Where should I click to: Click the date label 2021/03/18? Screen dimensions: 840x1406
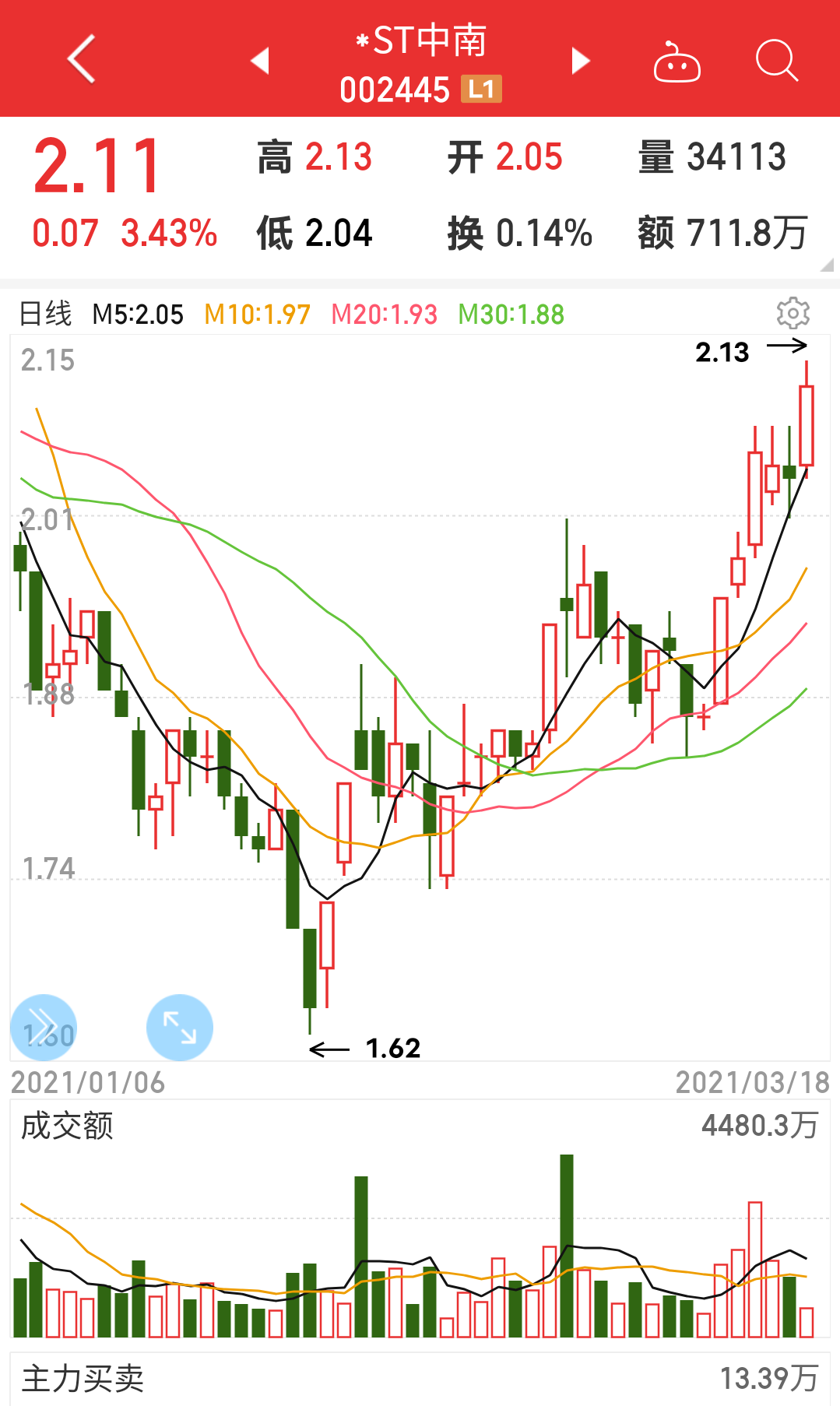click(x=753, y=1082)
